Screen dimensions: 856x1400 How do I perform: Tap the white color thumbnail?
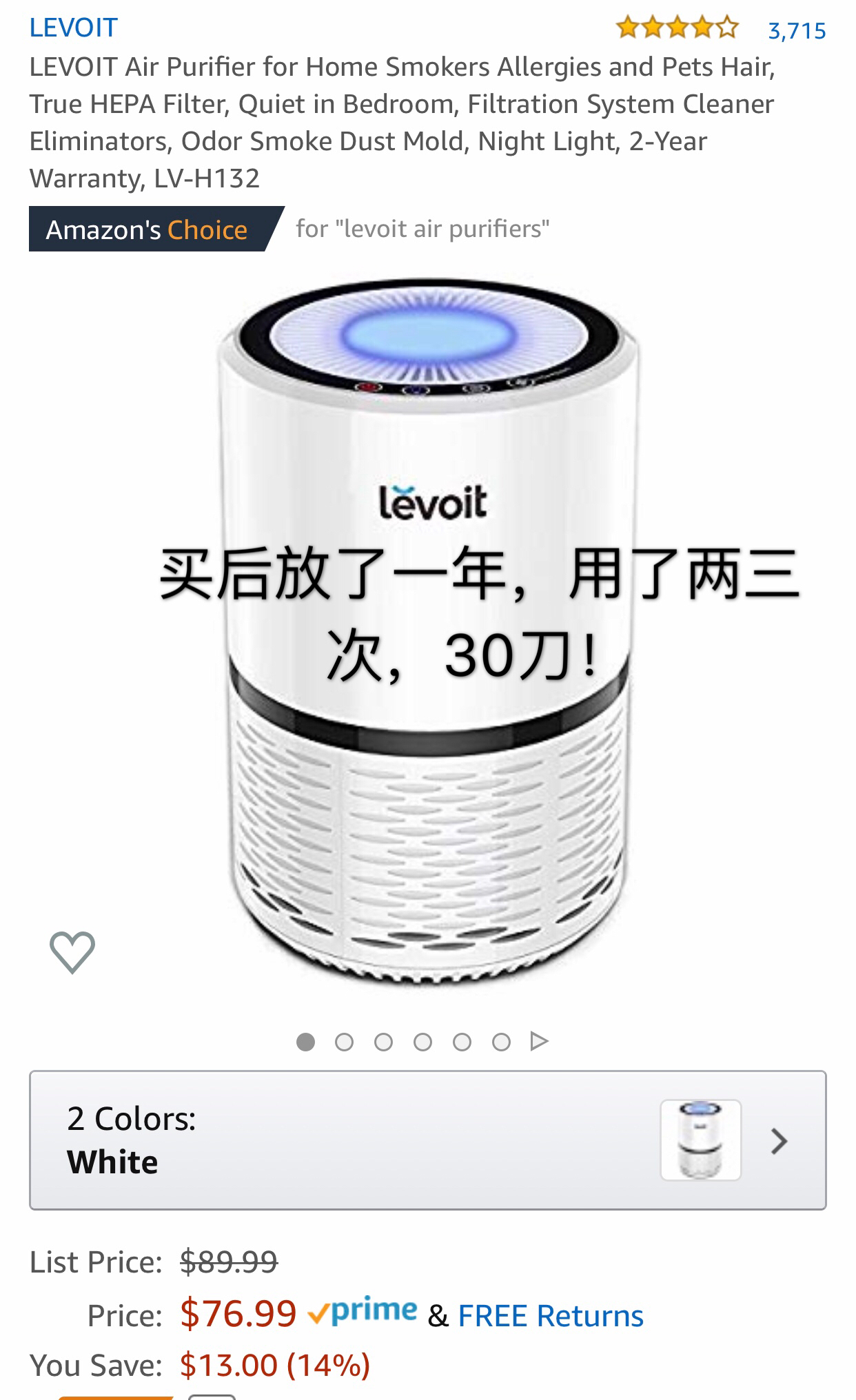(700, 1140)
